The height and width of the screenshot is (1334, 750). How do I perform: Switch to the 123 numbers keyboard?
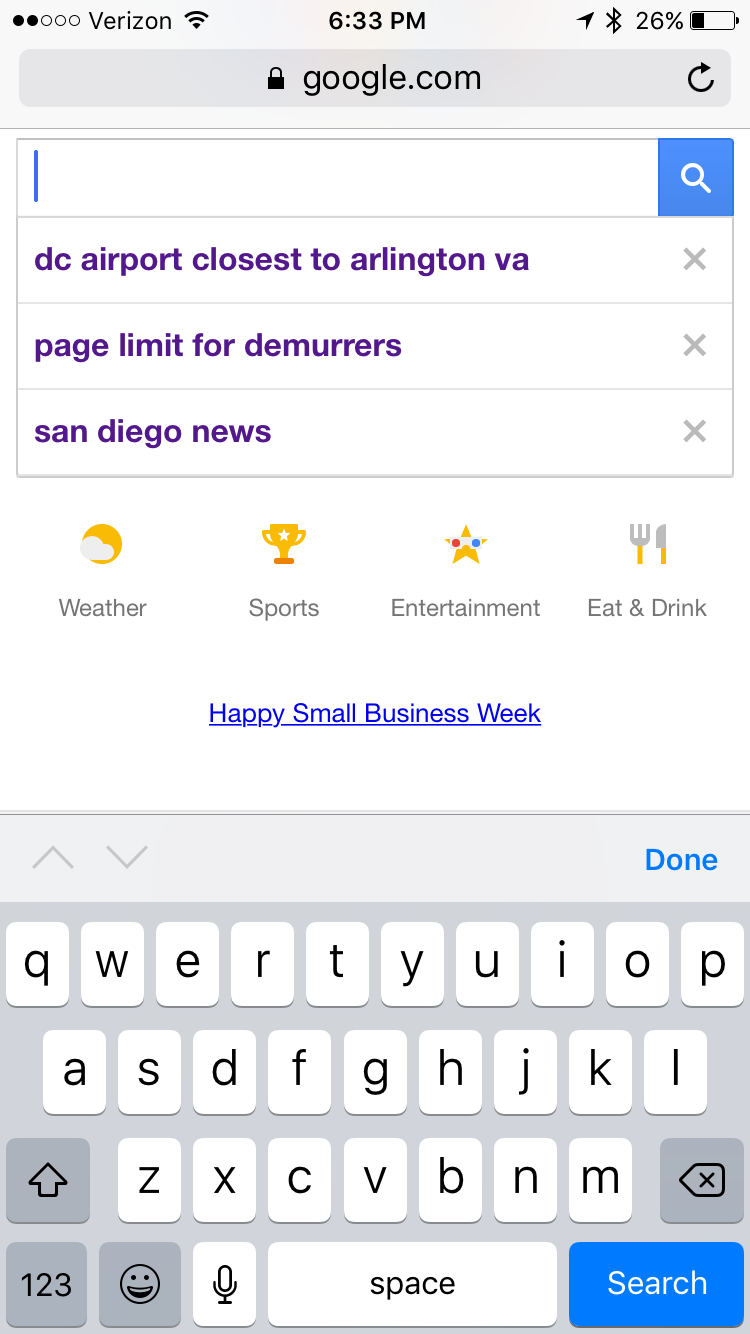click(47, 1283)
